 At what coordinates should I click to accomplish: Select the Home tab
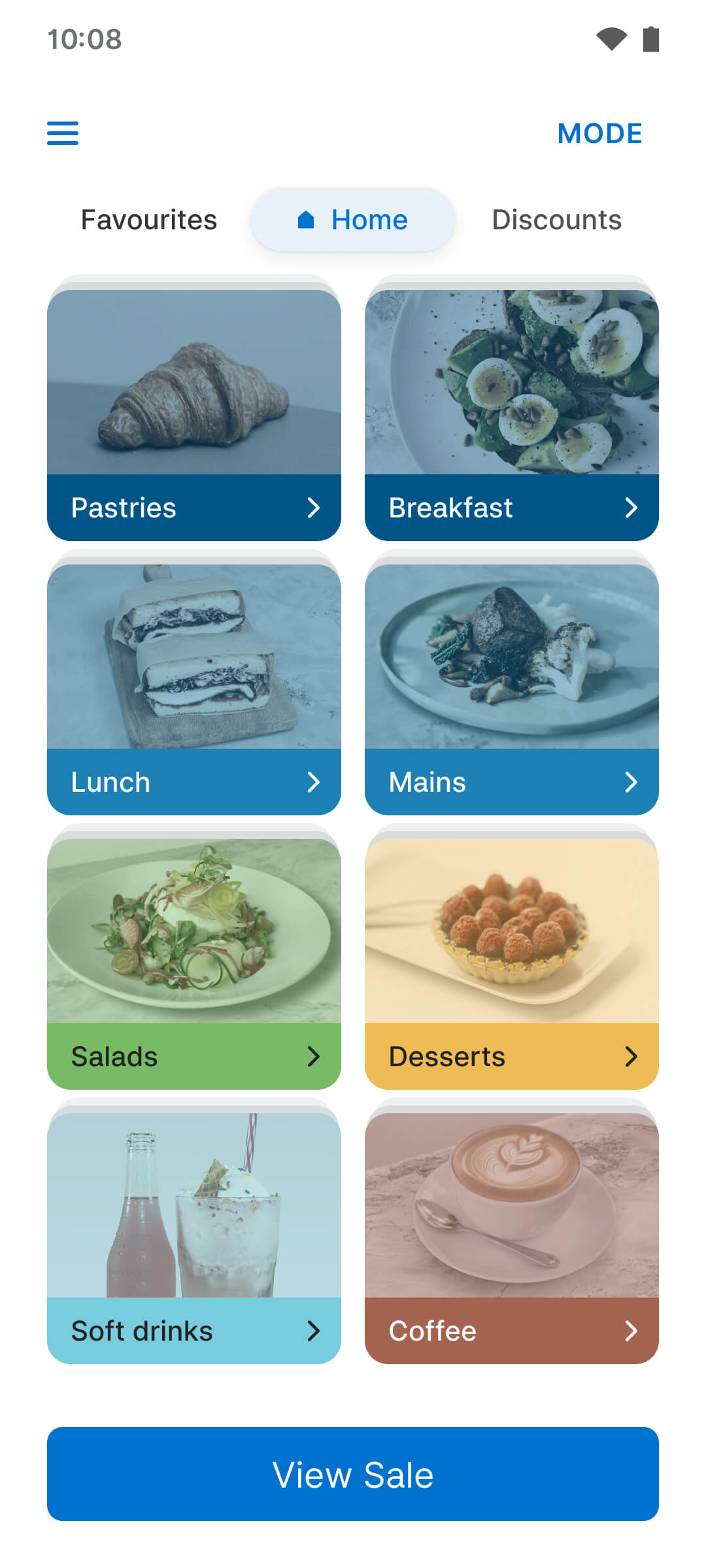(353, 220)
